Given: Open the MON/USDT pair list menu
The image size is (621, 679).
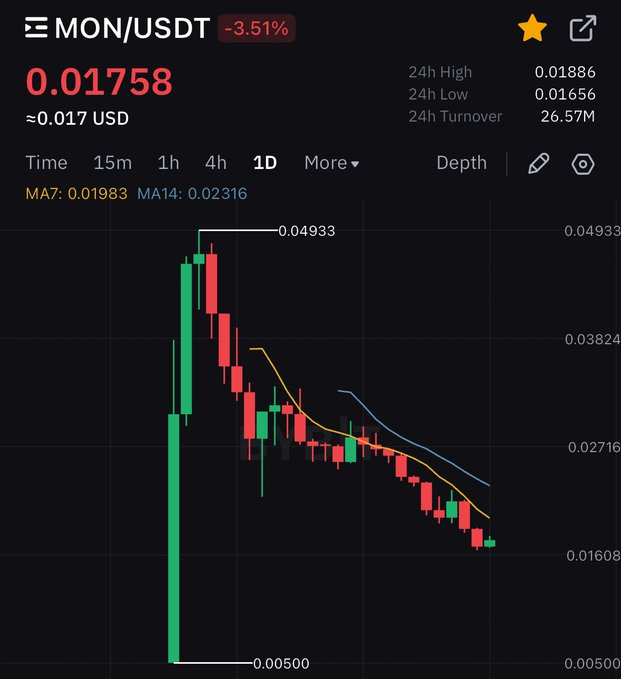Looking at the screenshot, I should pos(37,28).
